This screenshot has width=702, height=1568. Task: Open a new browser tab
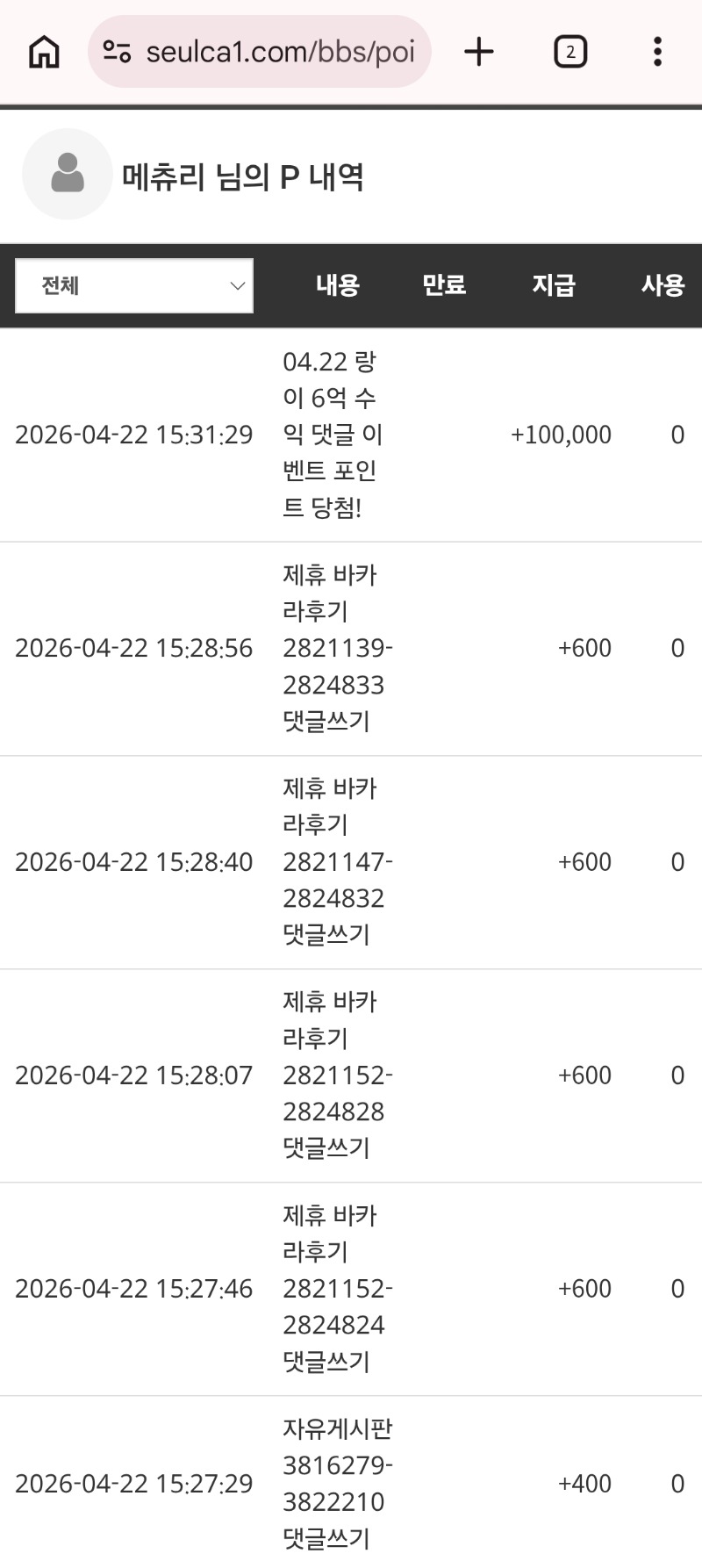pos(479,52)
